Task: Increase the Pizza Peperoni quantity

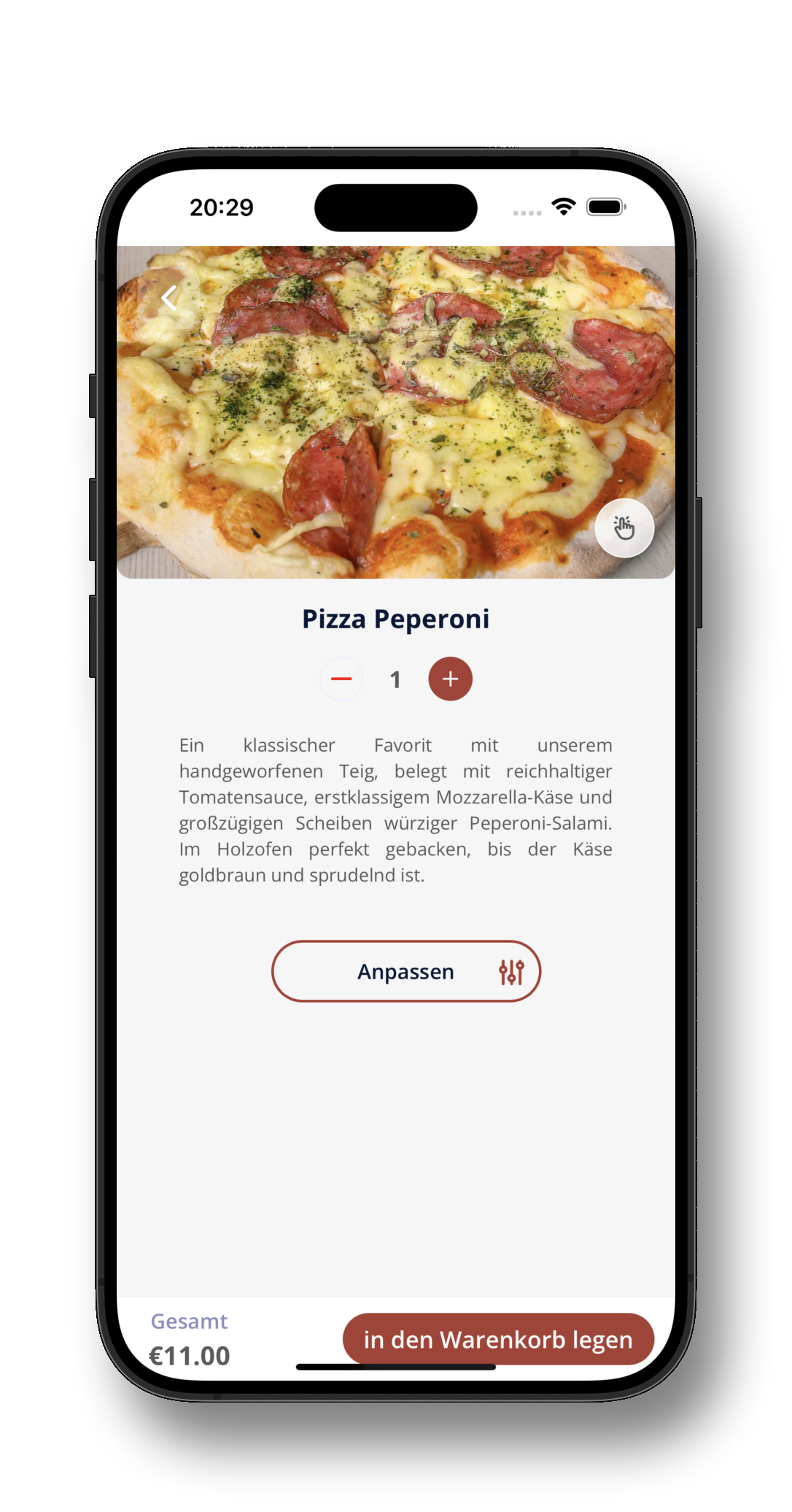Action: click(450, 679)
